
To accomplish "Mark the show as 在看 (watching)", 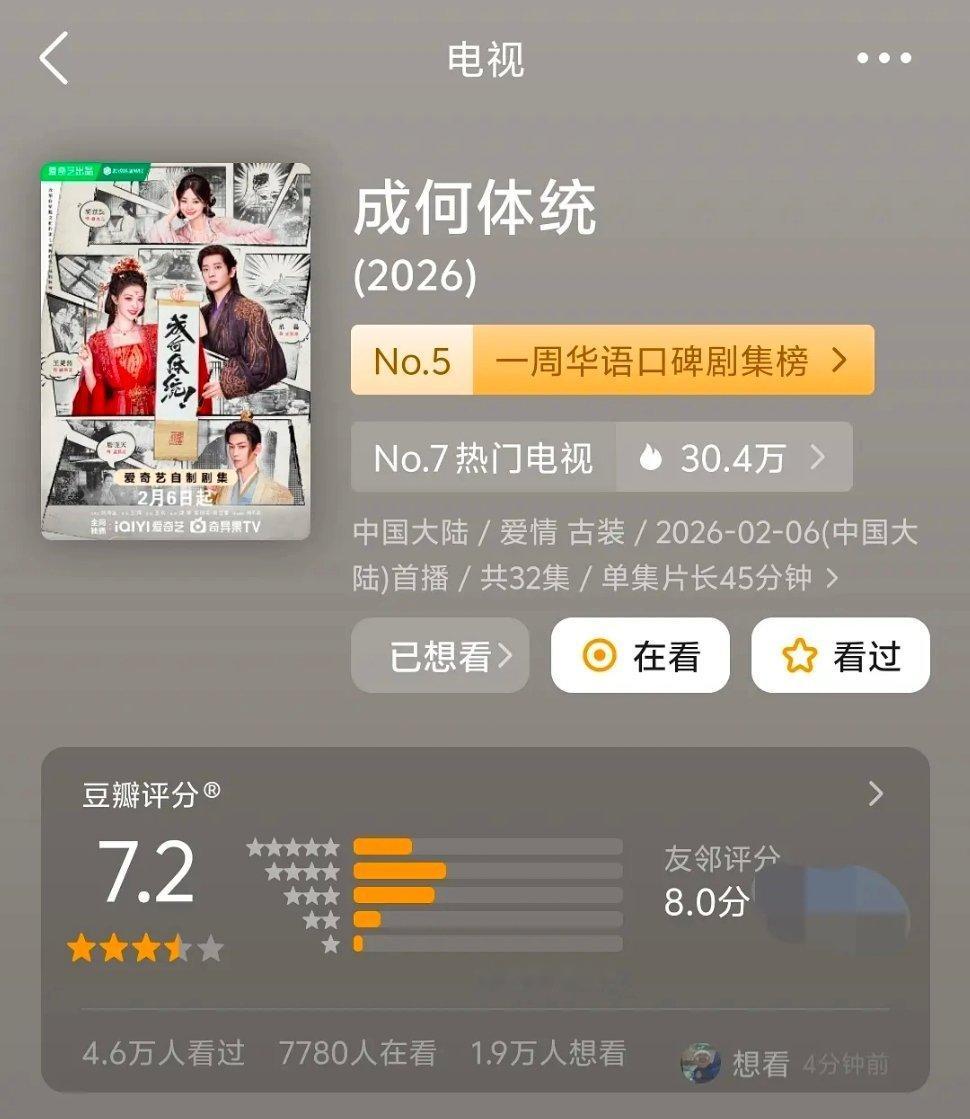I will pos(640,655).
